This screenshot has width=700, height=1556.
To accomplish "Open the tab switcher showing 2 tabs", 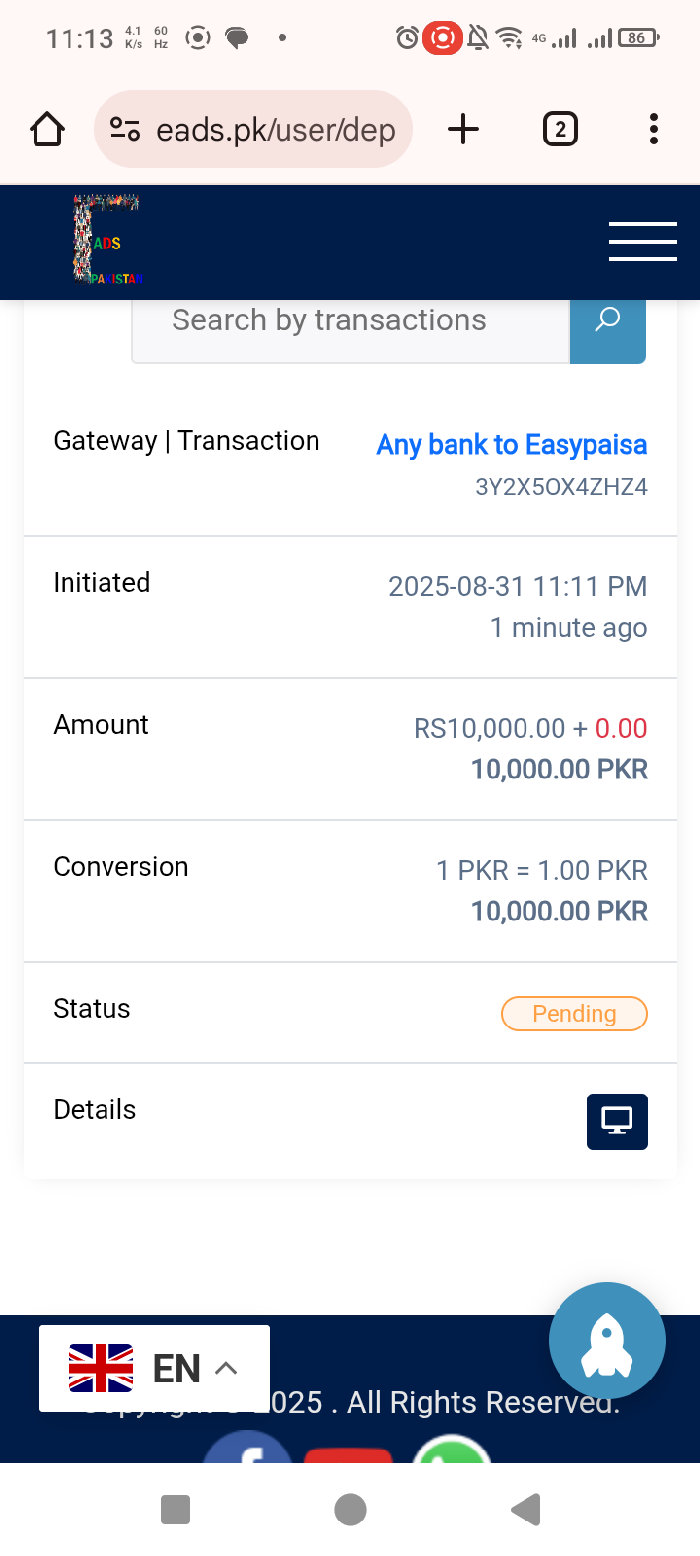I will 560,129.
